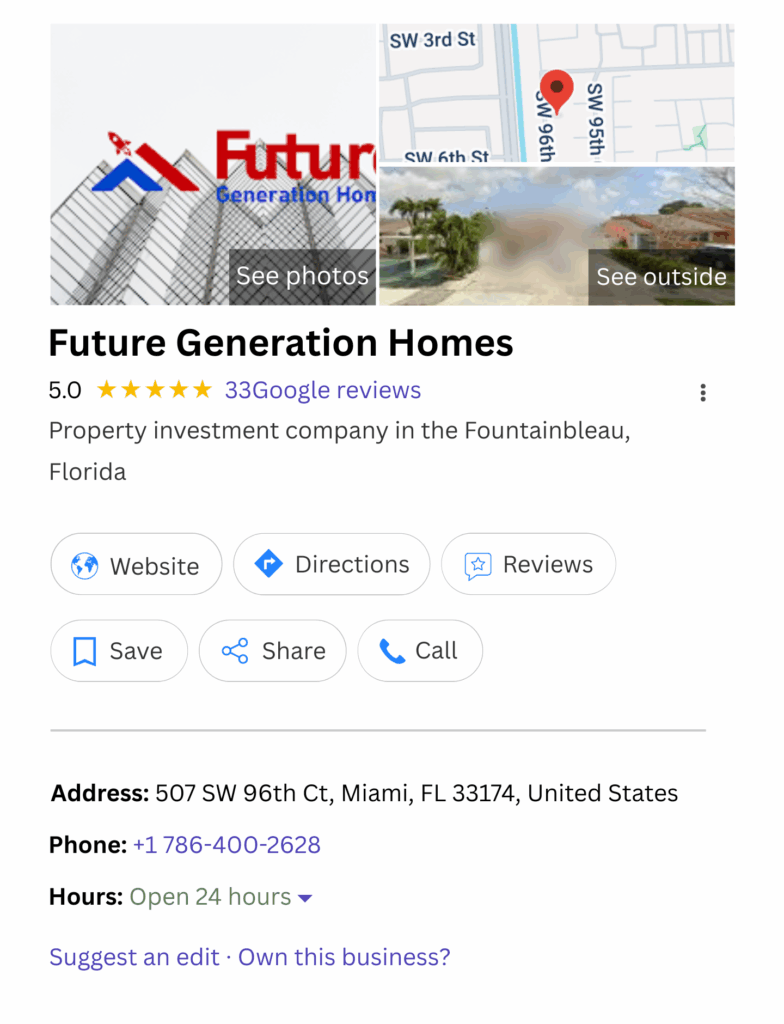Tap Suggest an edit

(x=134, y=957)
